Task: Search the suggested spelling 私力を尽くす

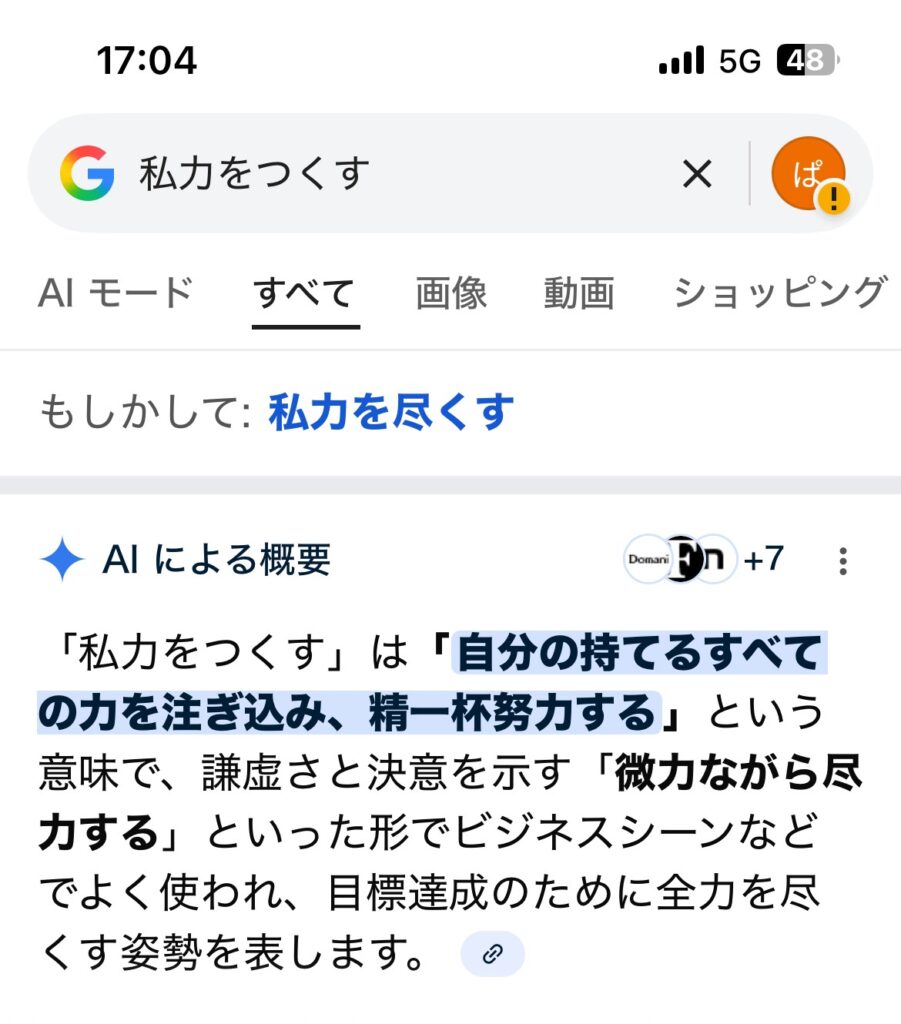Action: tap(391, 411)
